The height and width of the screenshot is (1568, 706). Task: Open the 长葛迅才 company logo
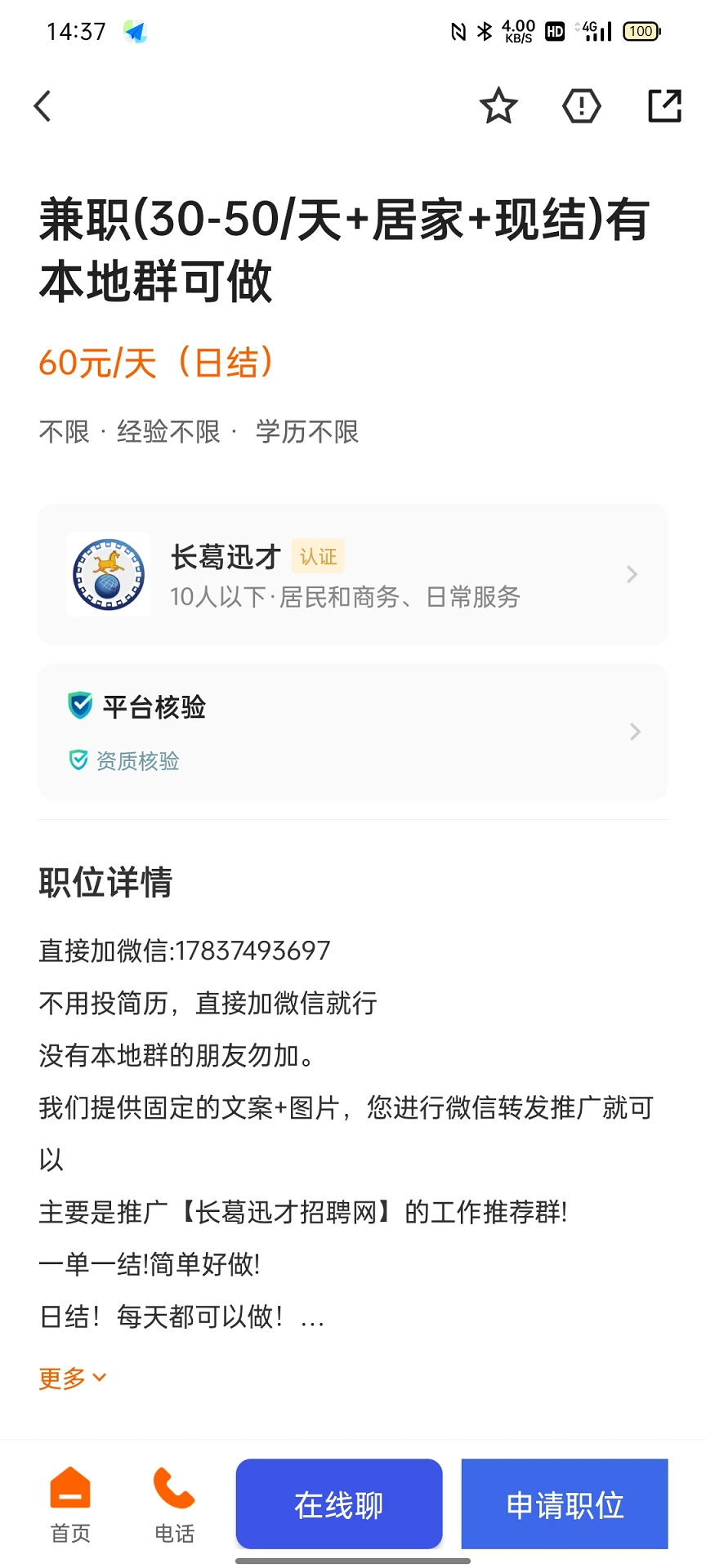[x=109, y=574]
